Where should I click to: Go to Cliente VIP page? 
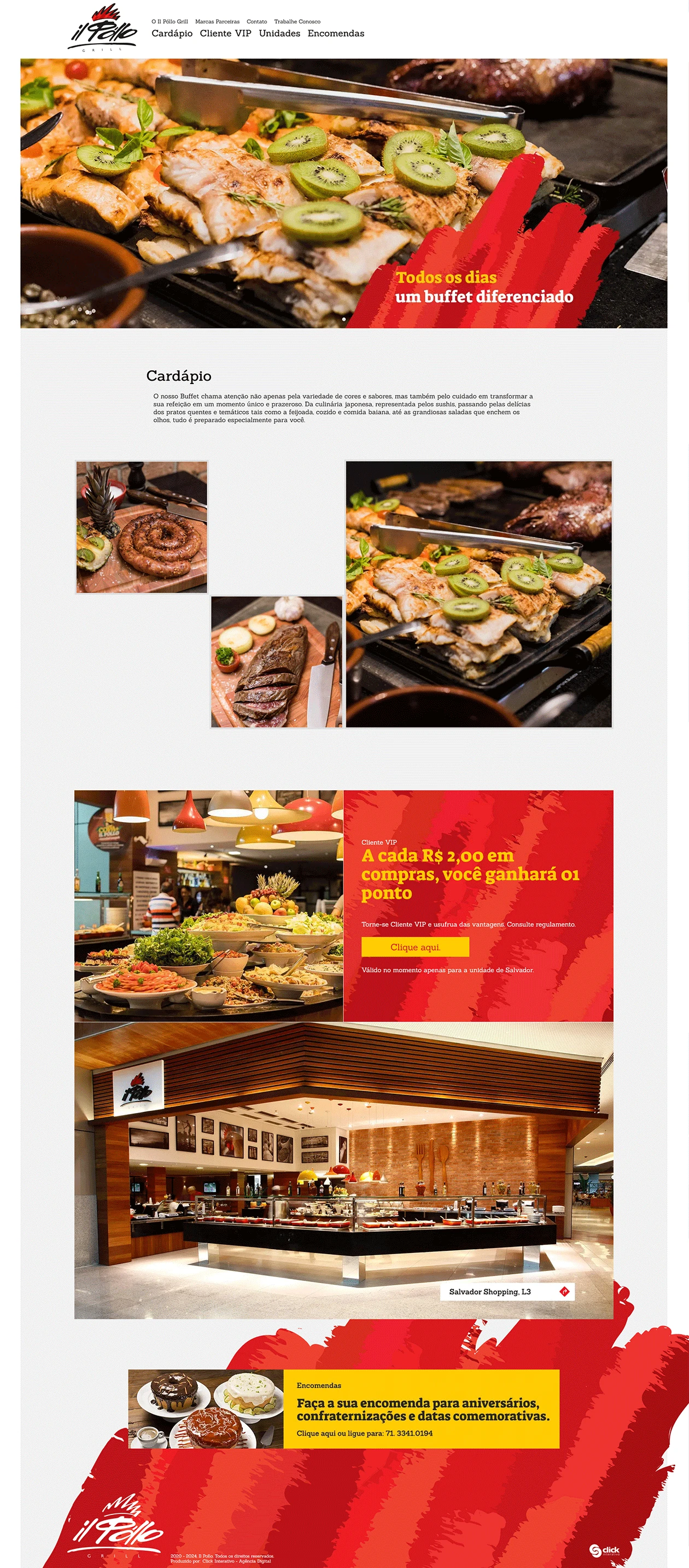[225, 33]
